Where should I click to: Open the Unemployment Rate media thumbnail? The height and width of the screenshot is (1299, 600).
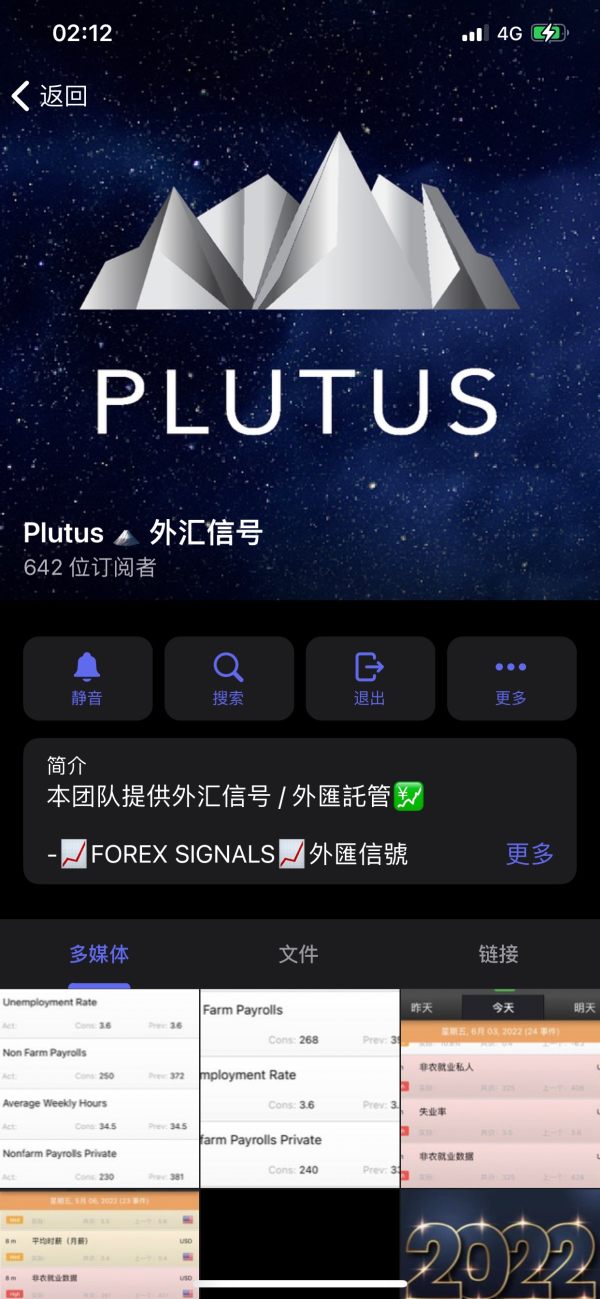(99, 1088)
